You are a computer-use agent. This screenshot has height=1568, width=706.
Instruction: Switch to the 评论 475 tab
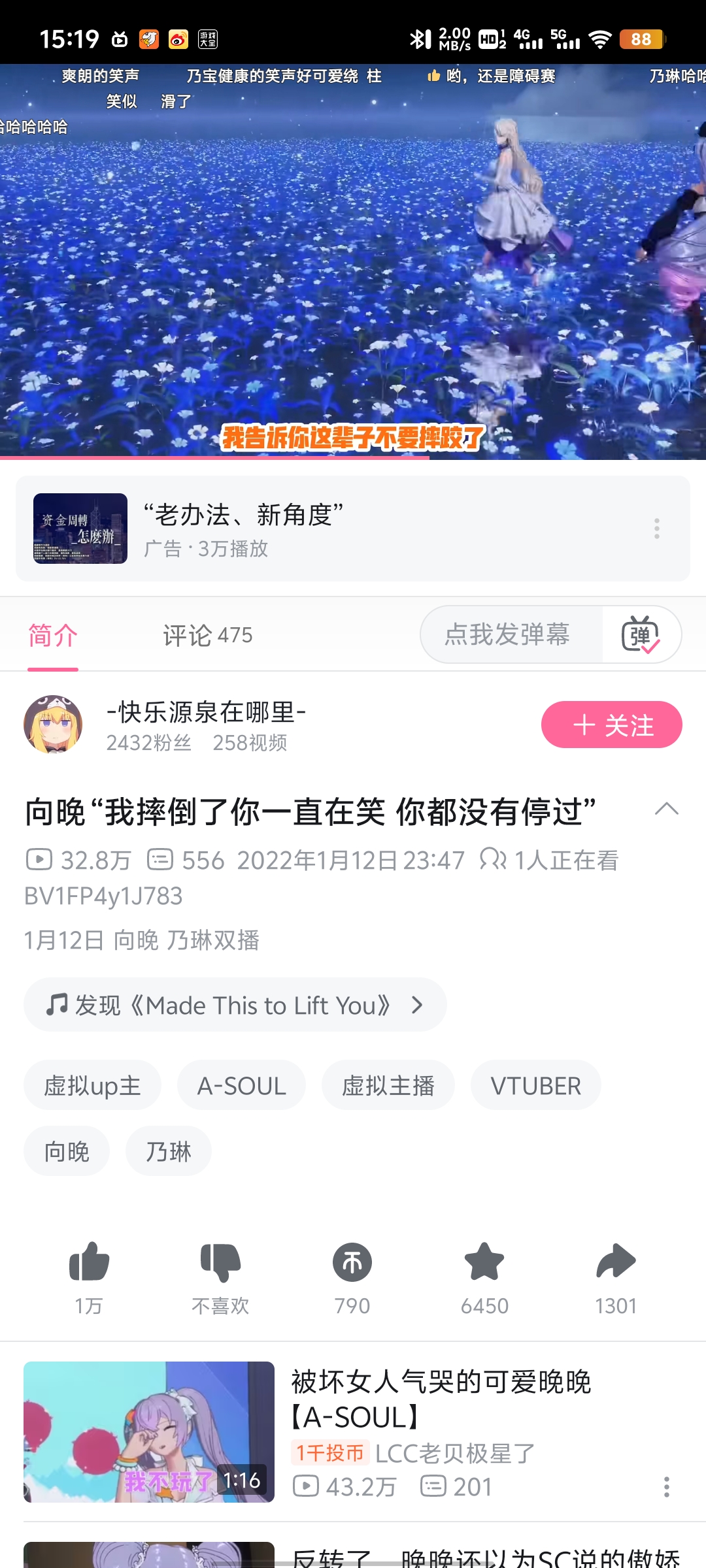click(x=207, y=635)
